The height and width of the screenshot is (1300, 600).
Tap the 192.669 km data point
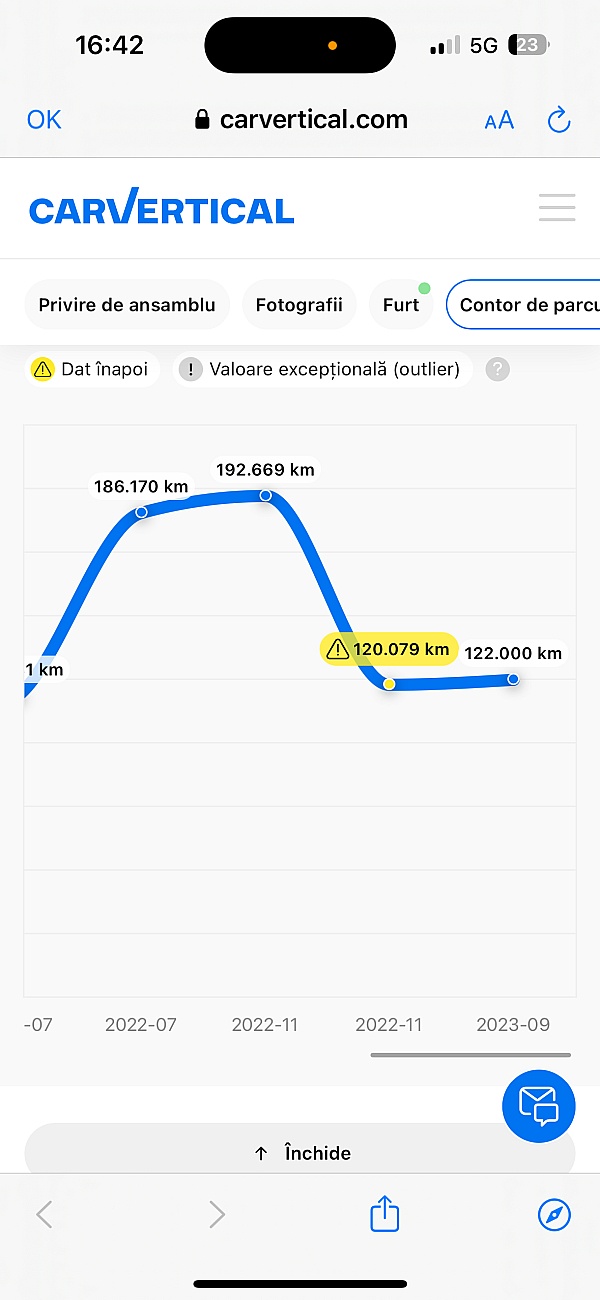click(266, 495)
